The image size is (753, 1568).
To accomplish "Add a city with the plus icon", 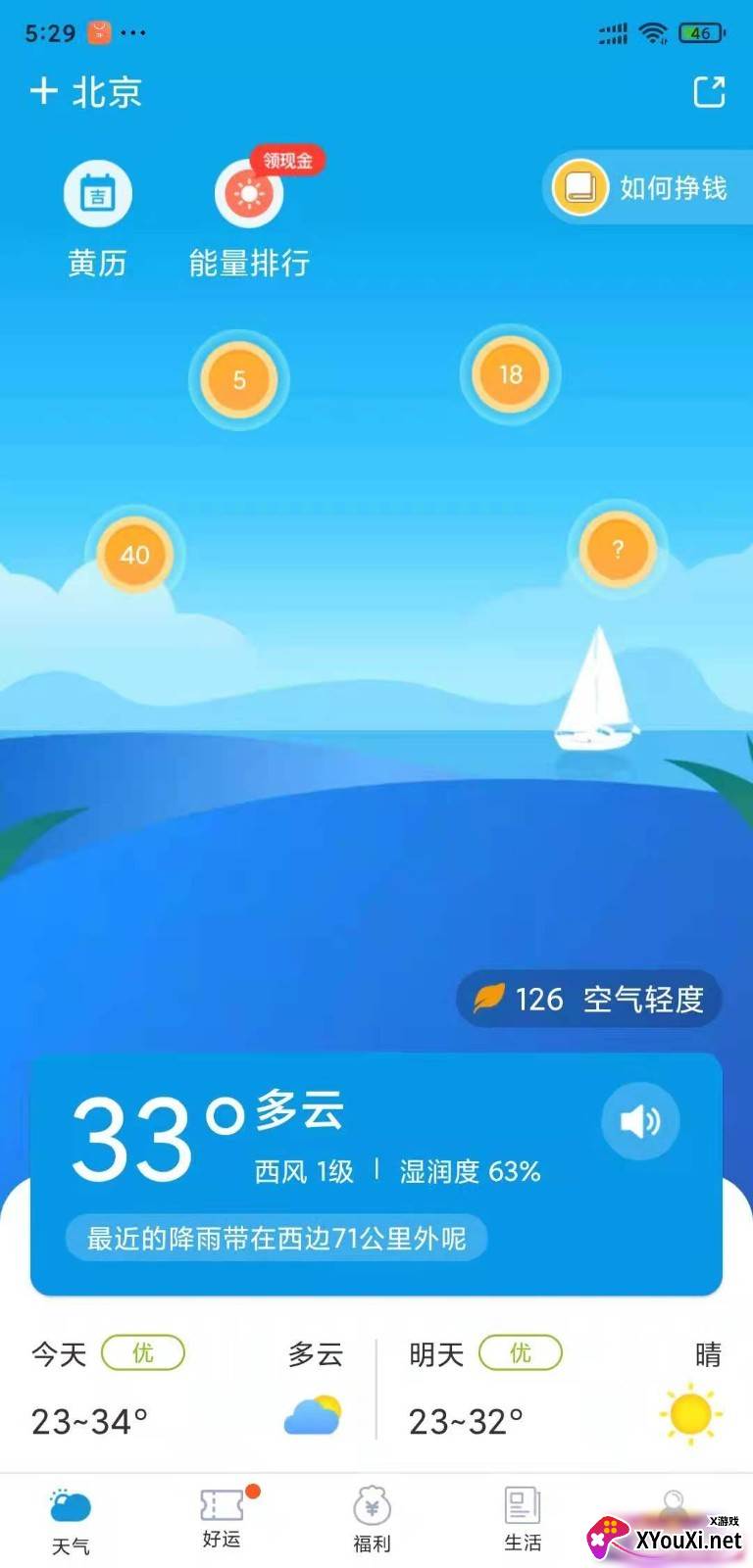I will pos(43,92).
